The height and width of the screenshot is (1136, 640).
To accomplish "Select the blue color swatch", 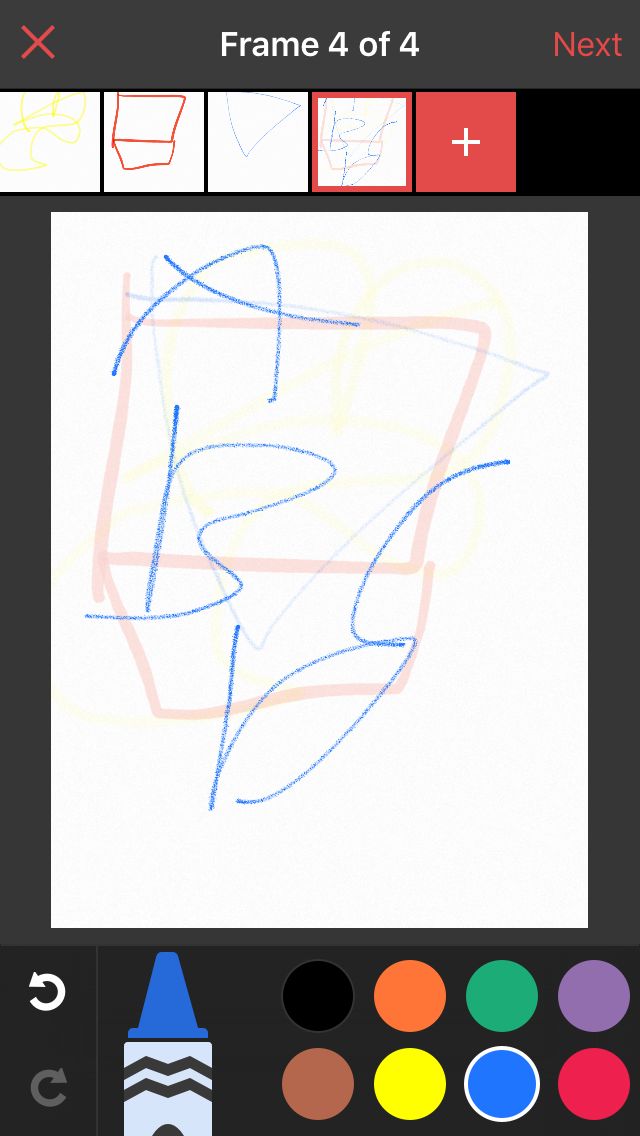I will tap(502, 1084).
